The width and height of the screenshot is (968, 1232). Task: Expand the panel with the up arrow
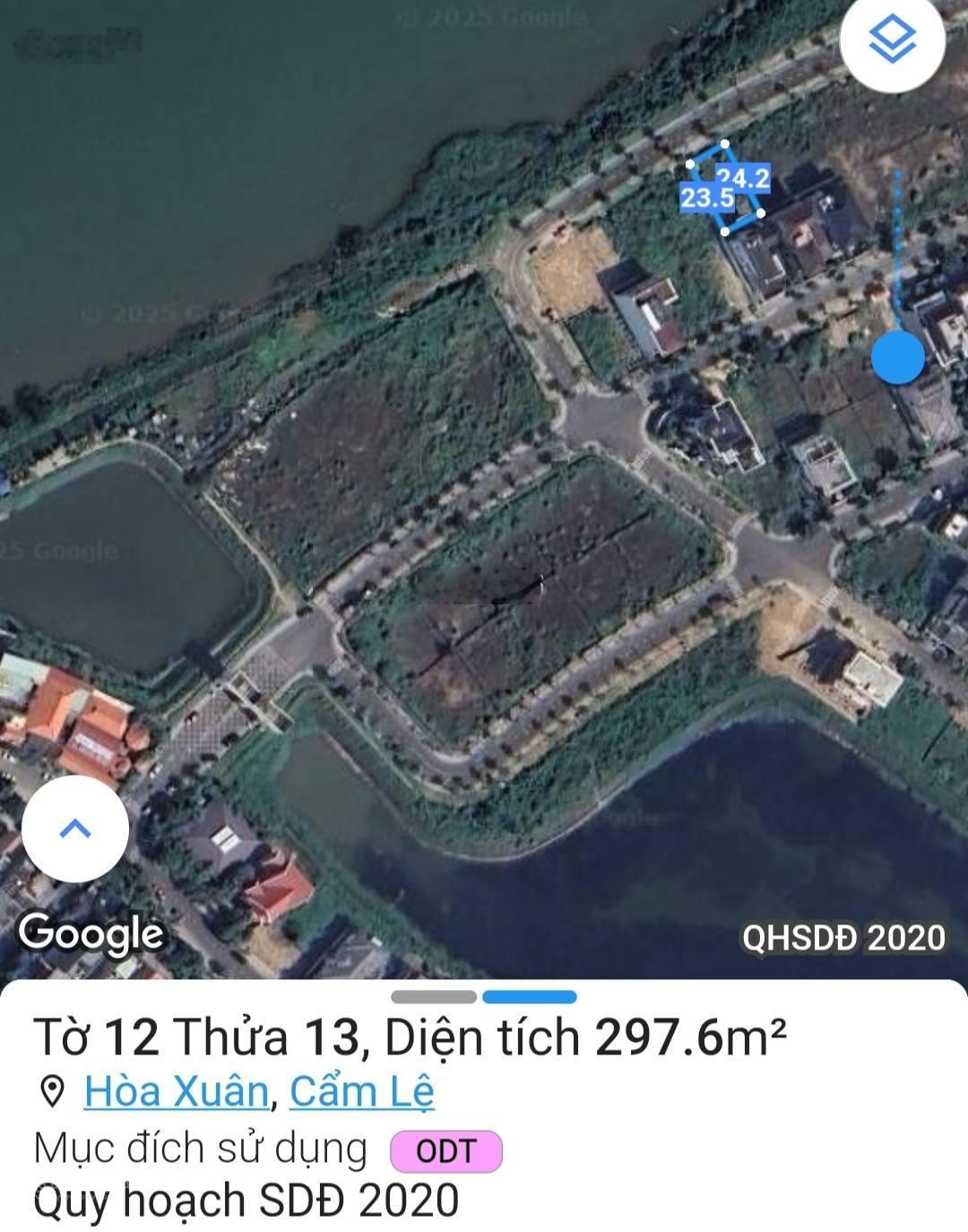point(75,829)
